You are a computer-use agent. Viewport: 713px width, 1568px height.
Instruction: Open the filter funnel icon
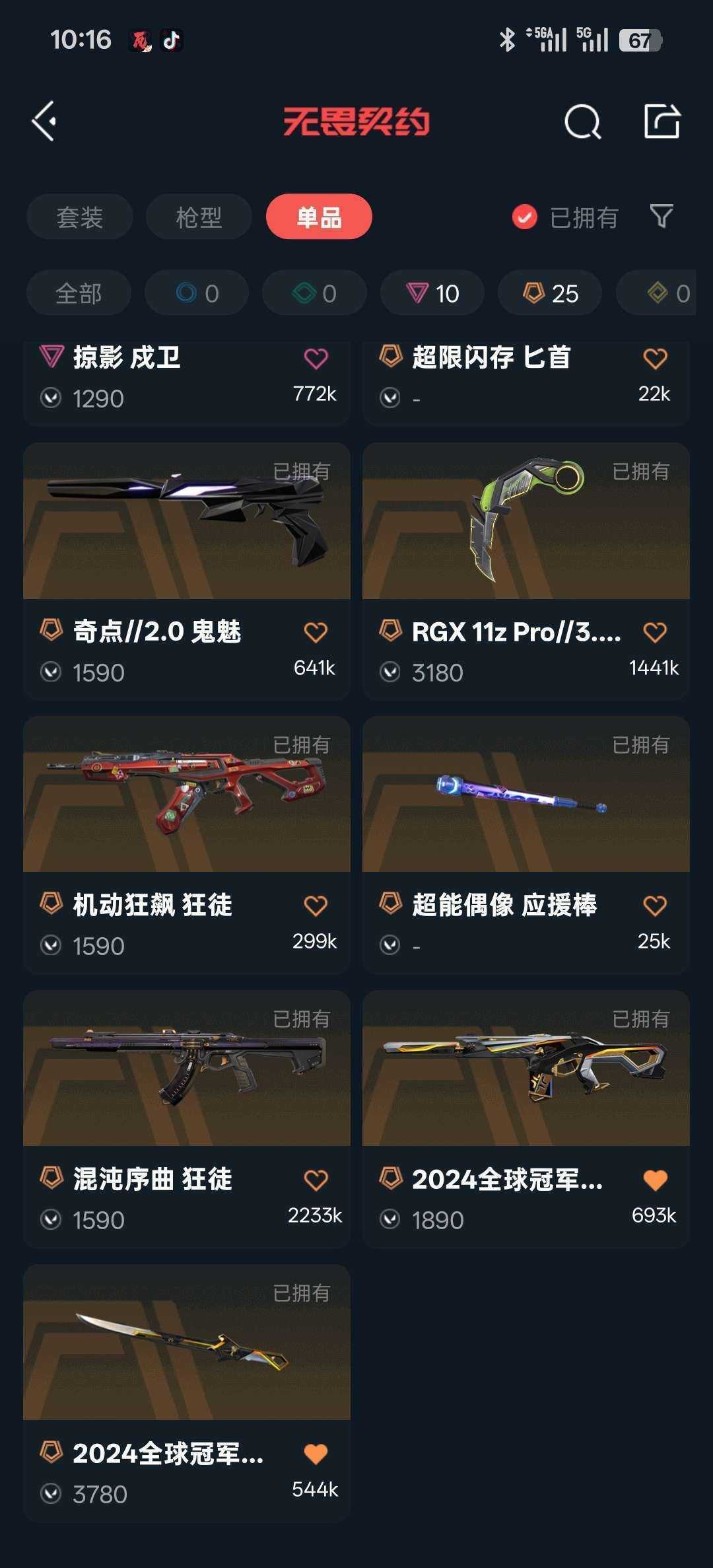662,217
